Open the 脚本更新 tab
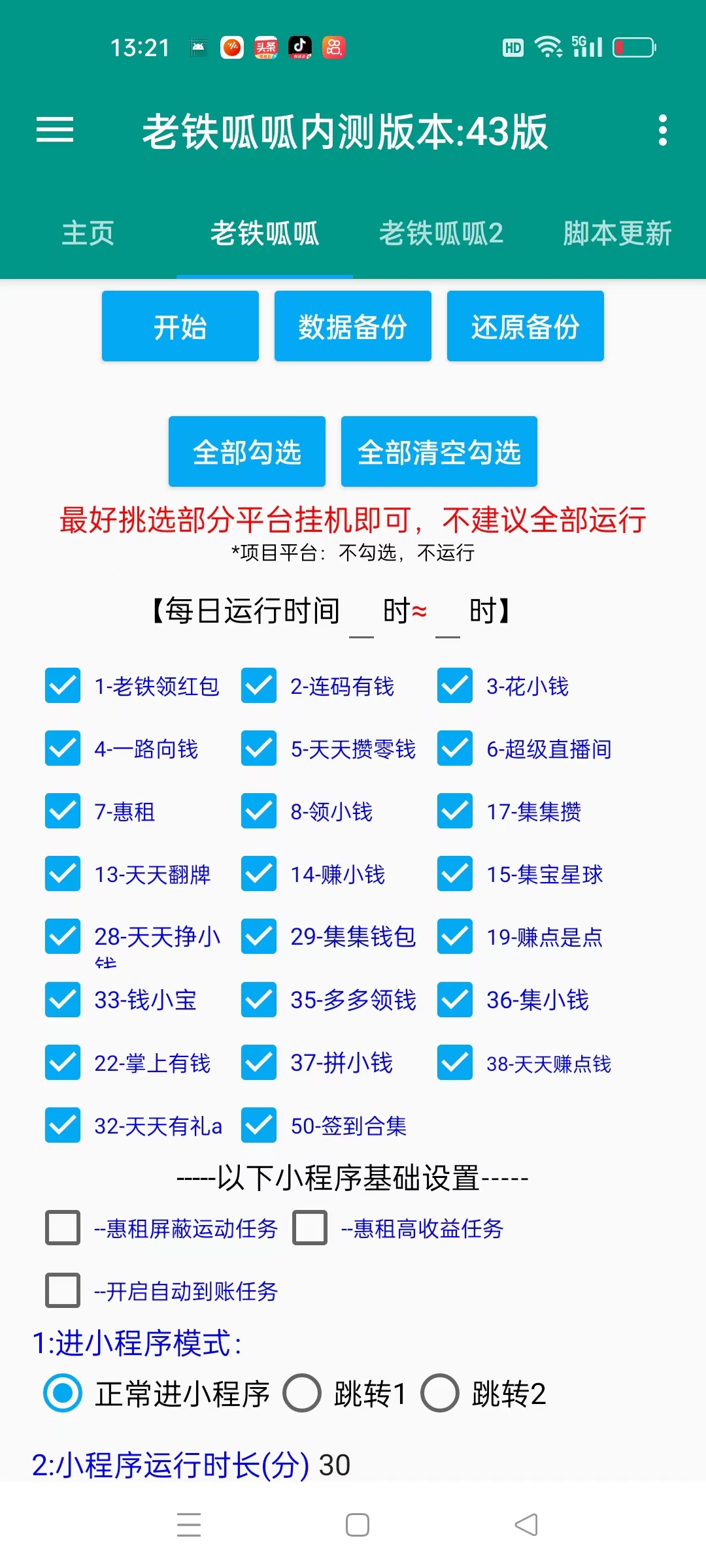Image resolution: width=706 pixels, height=1568 pixels. [x=617, y=233]
